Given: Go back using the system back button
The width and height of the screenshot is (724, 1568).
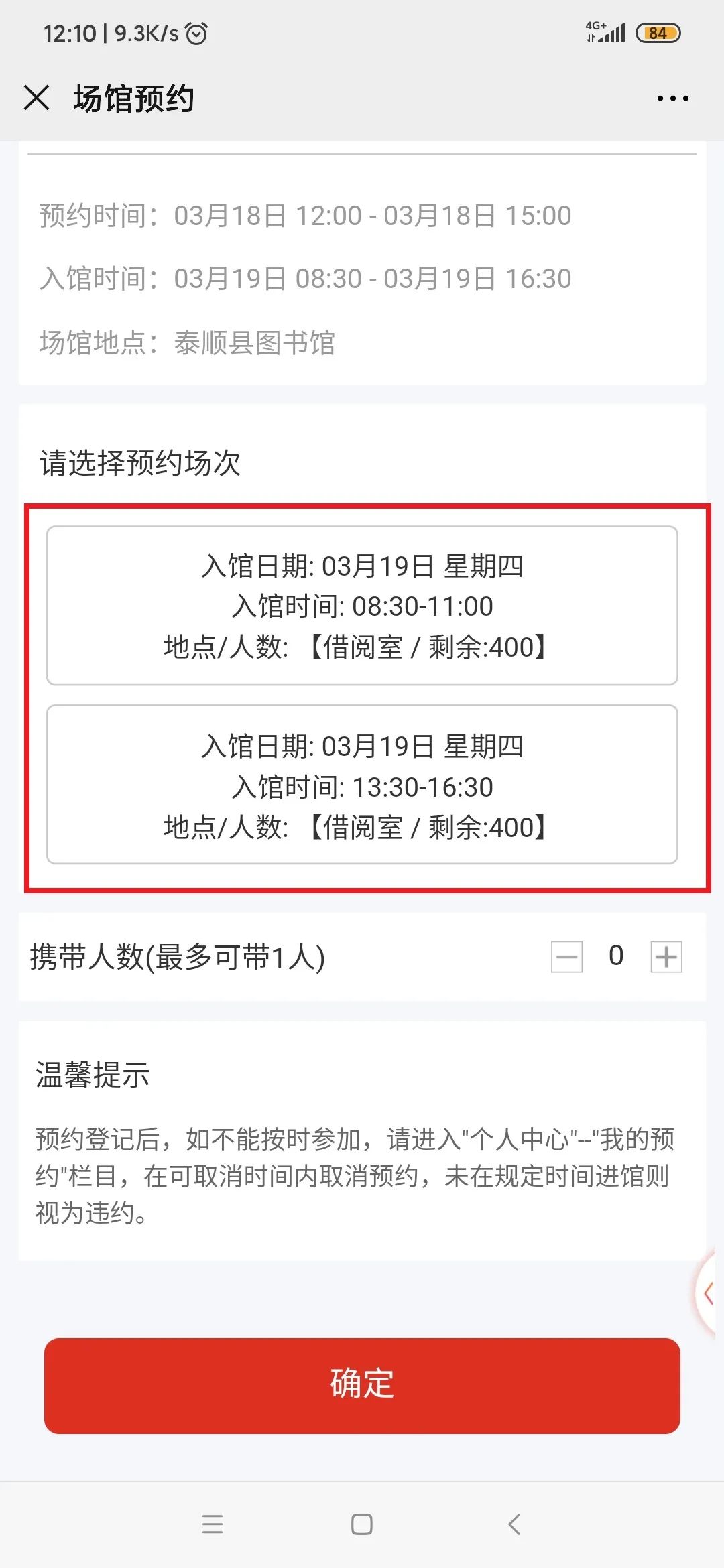Looking at the screenshot, I should 514,1524.
